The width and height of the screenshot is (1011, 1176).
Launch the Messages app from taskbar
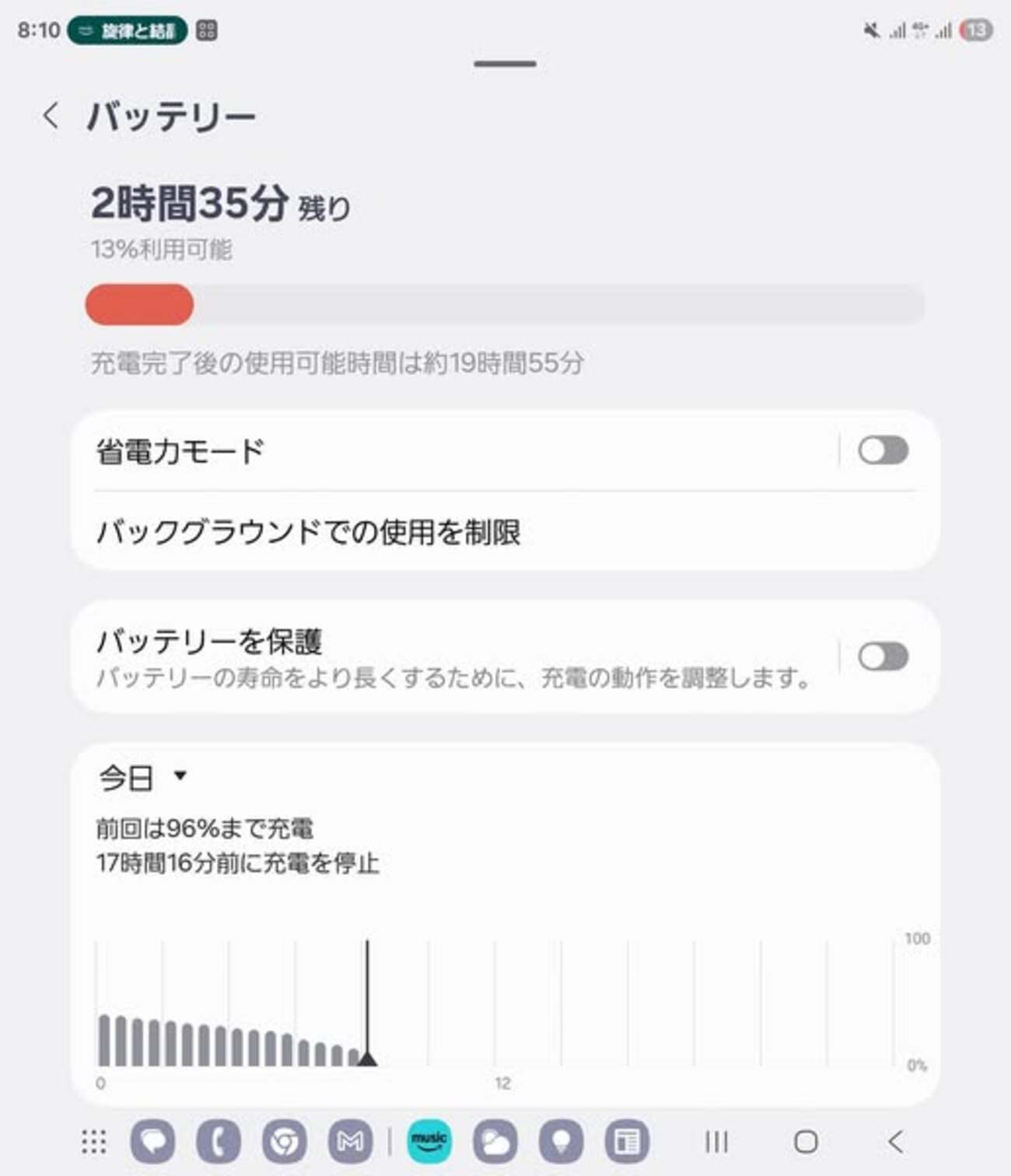click(153, 1142)
